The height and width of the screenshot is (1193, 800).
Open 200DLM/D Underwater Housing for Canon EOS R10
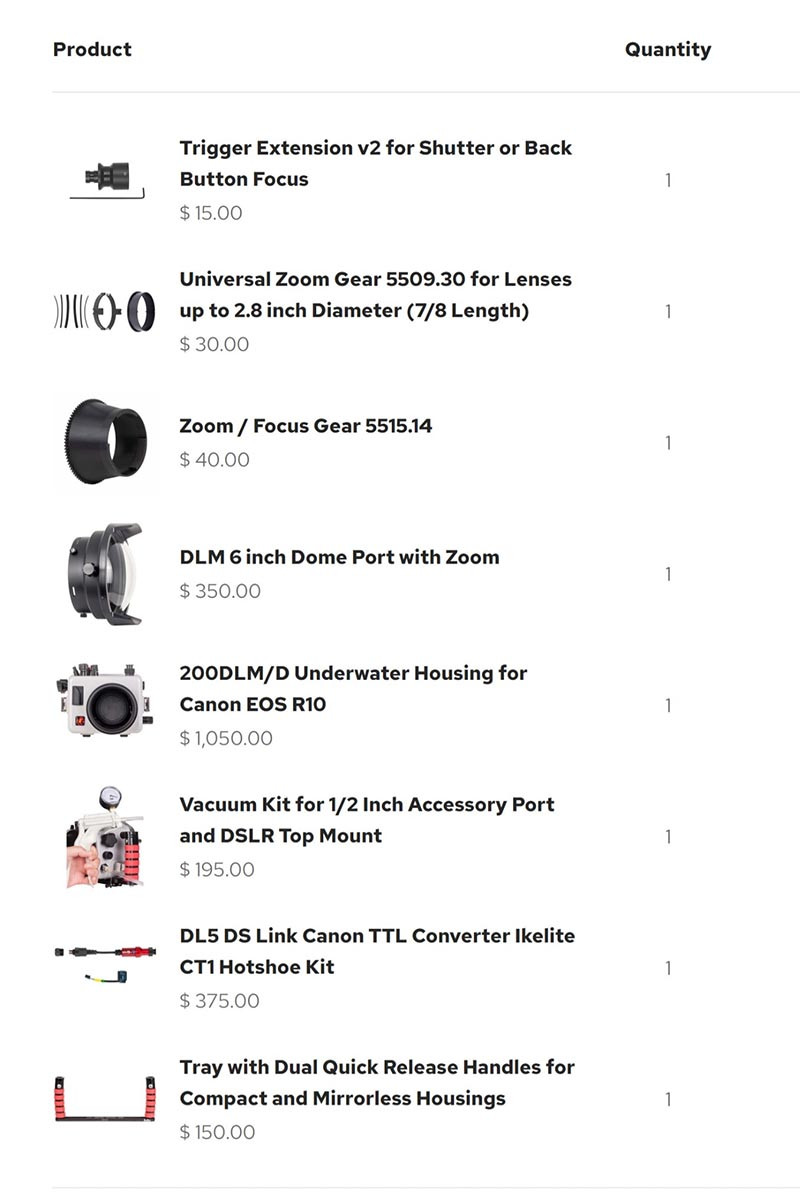pos(353,689)
